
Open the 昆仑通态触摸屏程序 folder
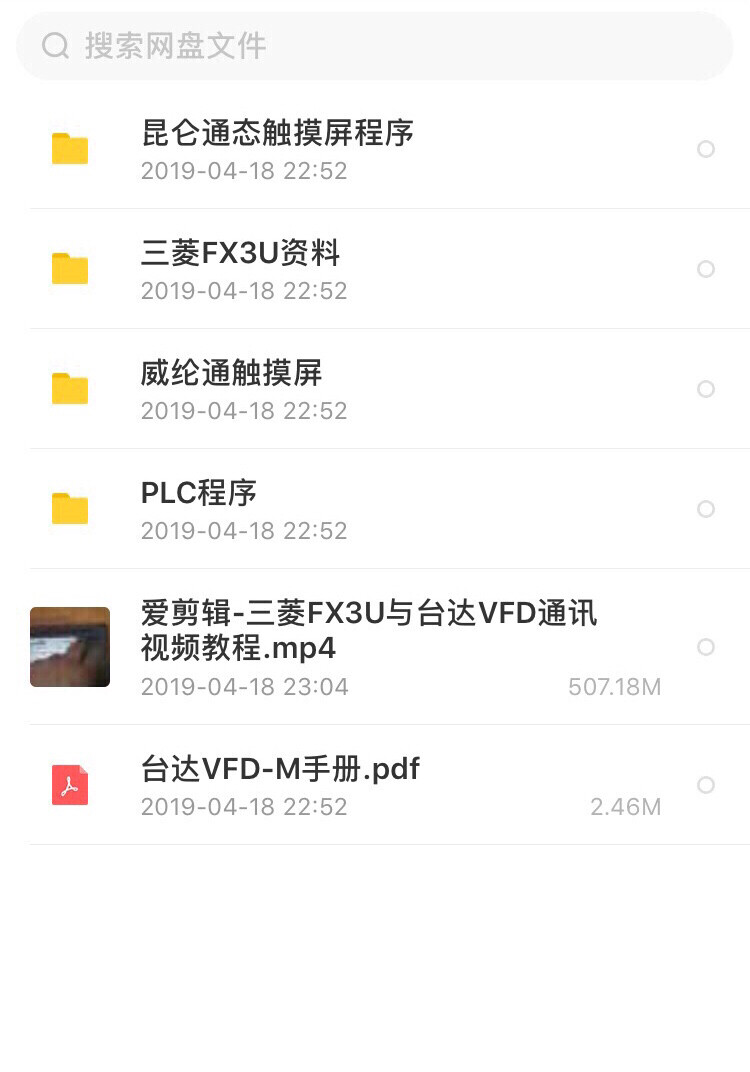277,133
